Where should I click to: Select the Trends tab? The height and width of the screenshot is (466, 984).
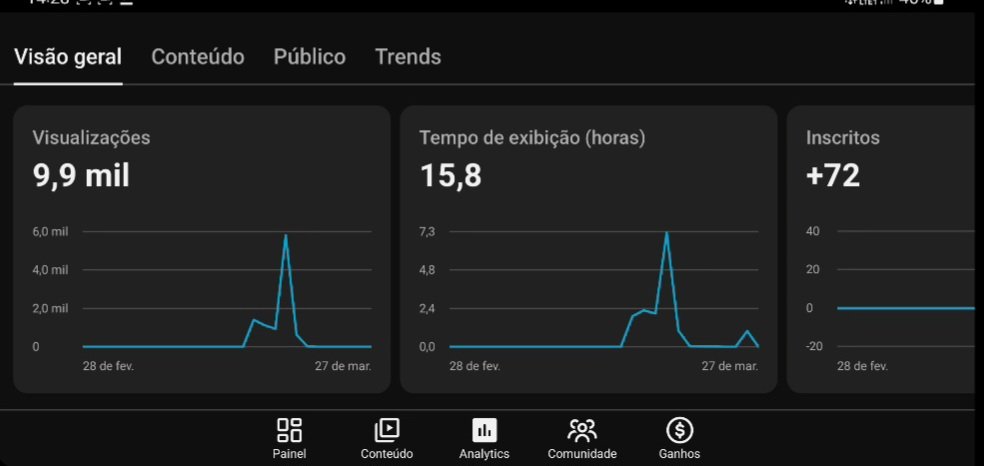pos(408,57)
